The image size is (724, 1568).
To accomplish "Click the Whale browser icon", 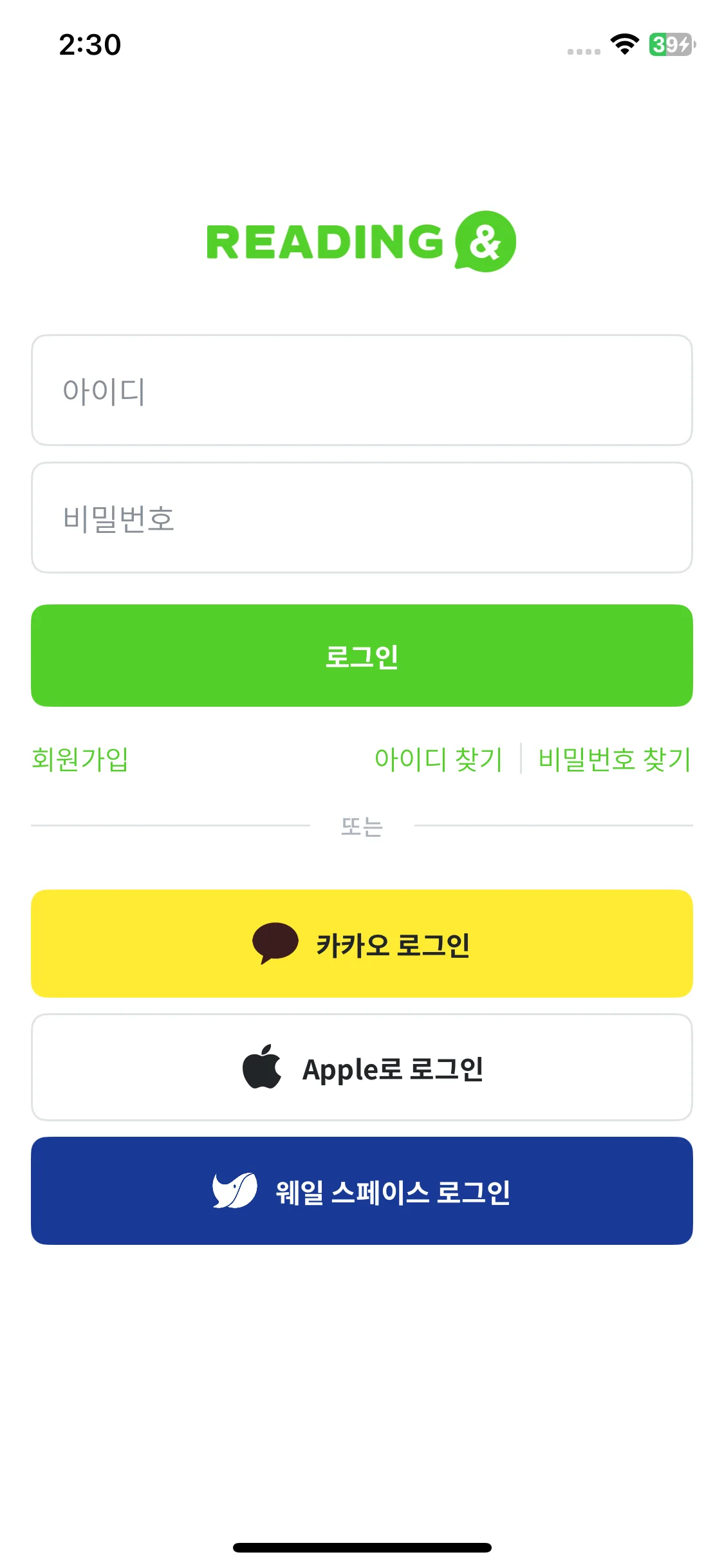I will [233, 1191].
